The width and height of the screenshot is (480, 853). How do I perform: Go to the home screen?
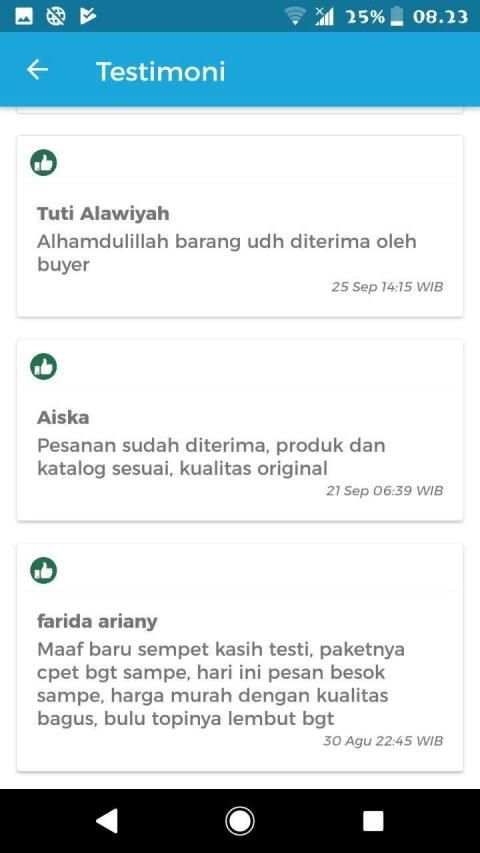[x=240, y=821]
